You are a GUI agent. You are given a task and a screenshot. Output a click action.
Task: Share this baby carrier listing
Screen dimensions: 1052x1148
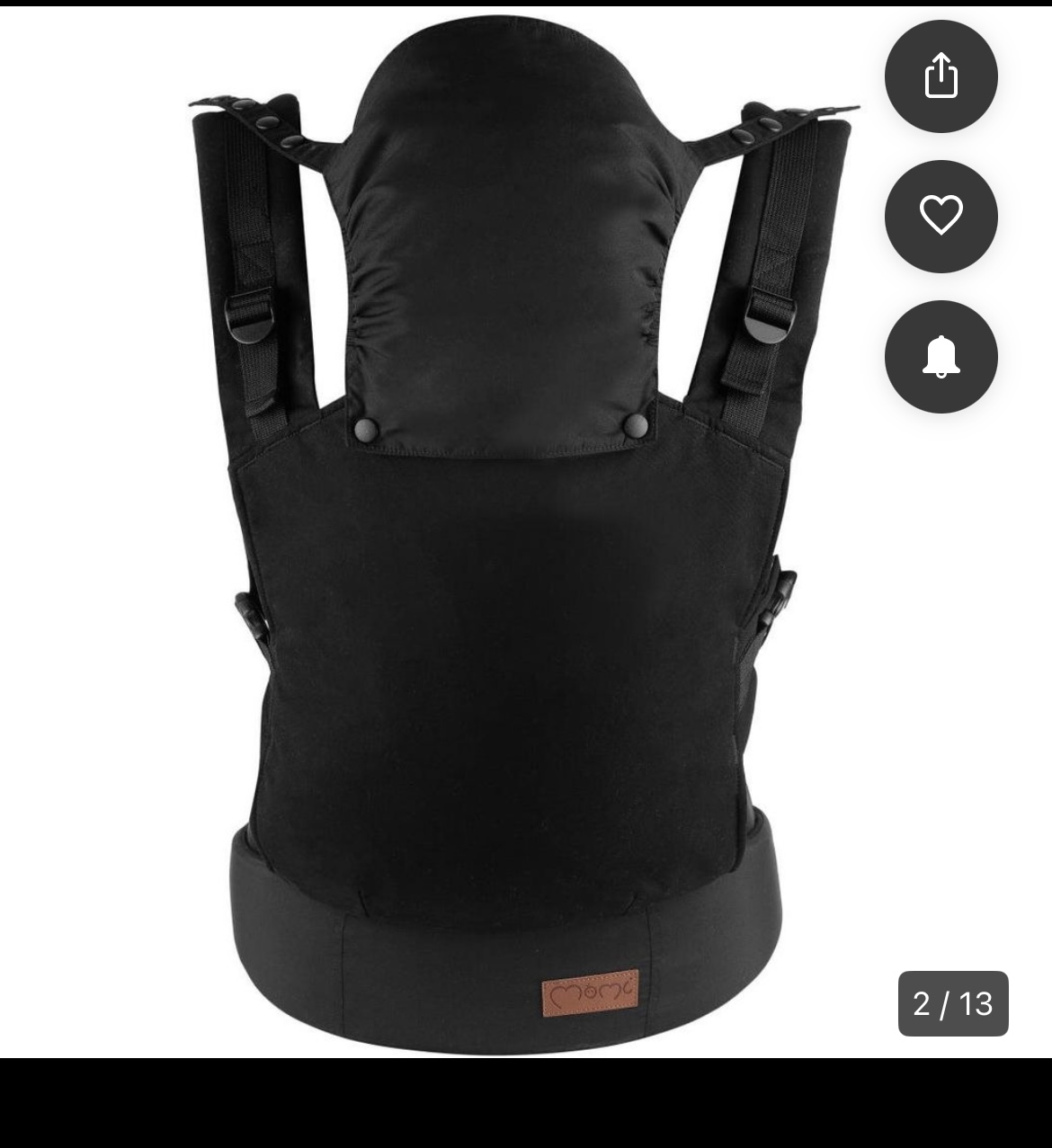click(941, 76)
